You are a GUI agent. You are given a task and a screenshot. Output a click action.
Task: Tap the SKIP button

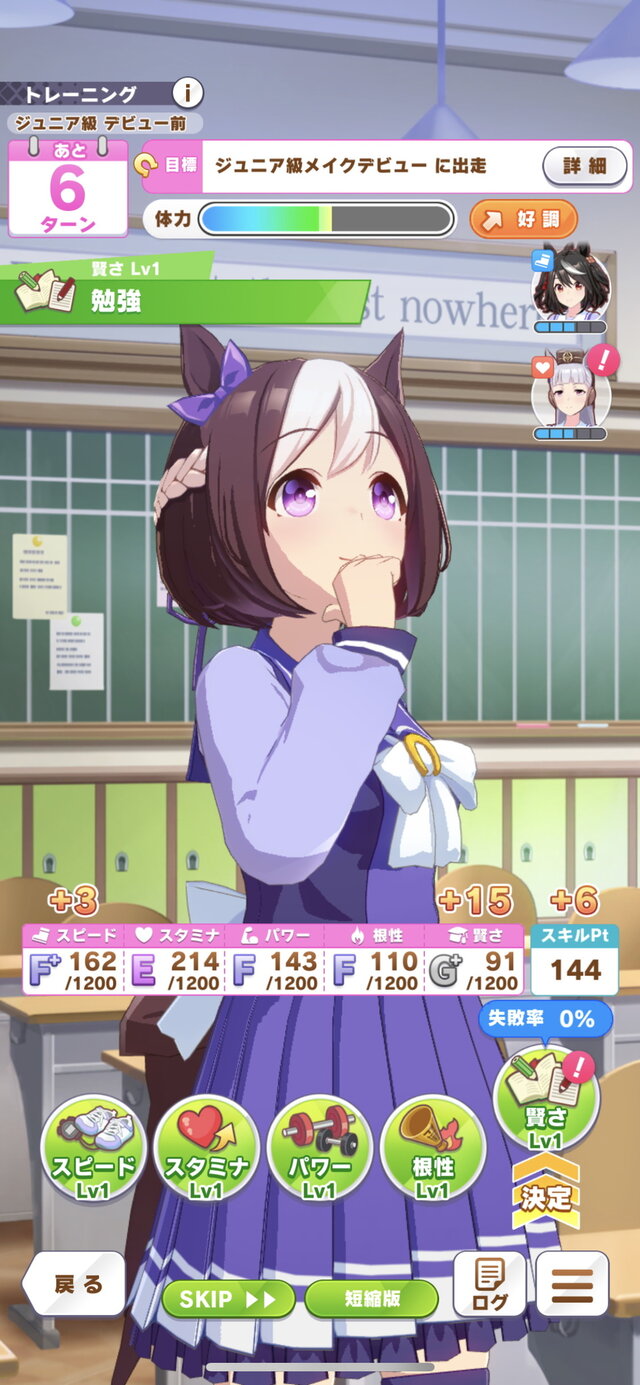[228, 1299]
